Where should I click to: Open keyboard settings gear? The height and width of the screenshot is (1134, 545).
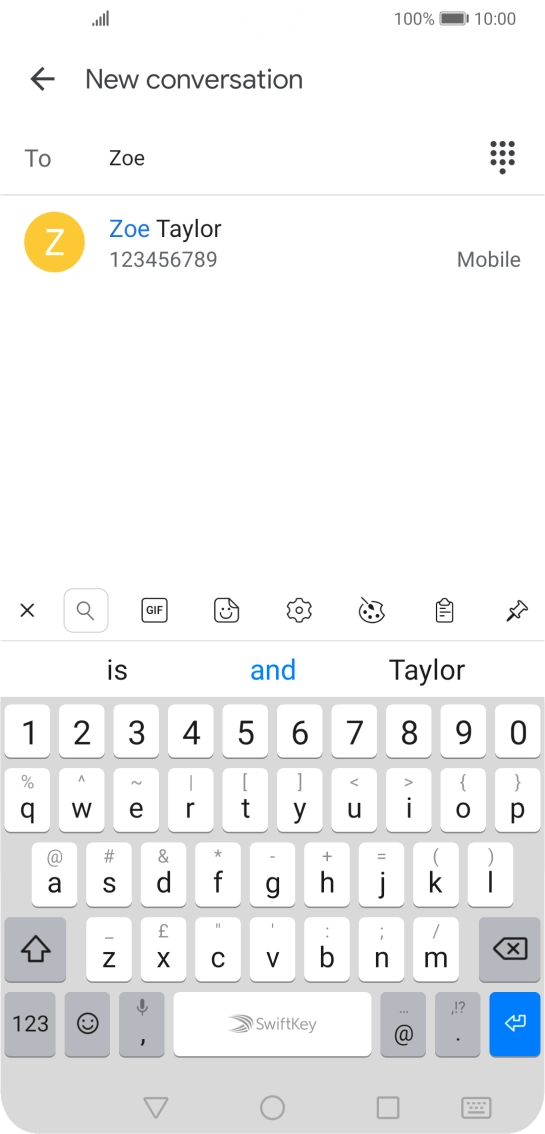[x=299, y=610]
